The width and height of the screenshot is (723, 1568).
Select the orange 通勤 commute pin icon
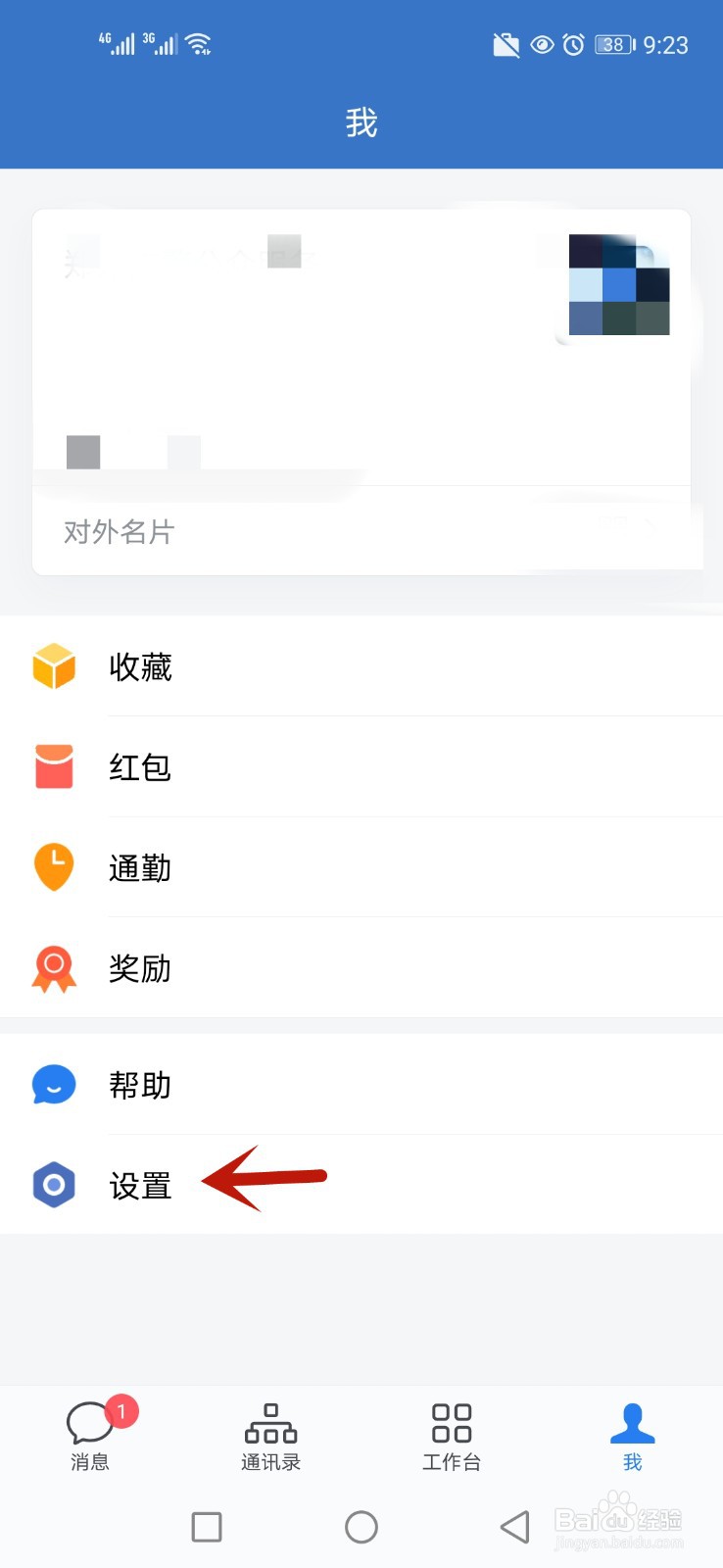54,868
